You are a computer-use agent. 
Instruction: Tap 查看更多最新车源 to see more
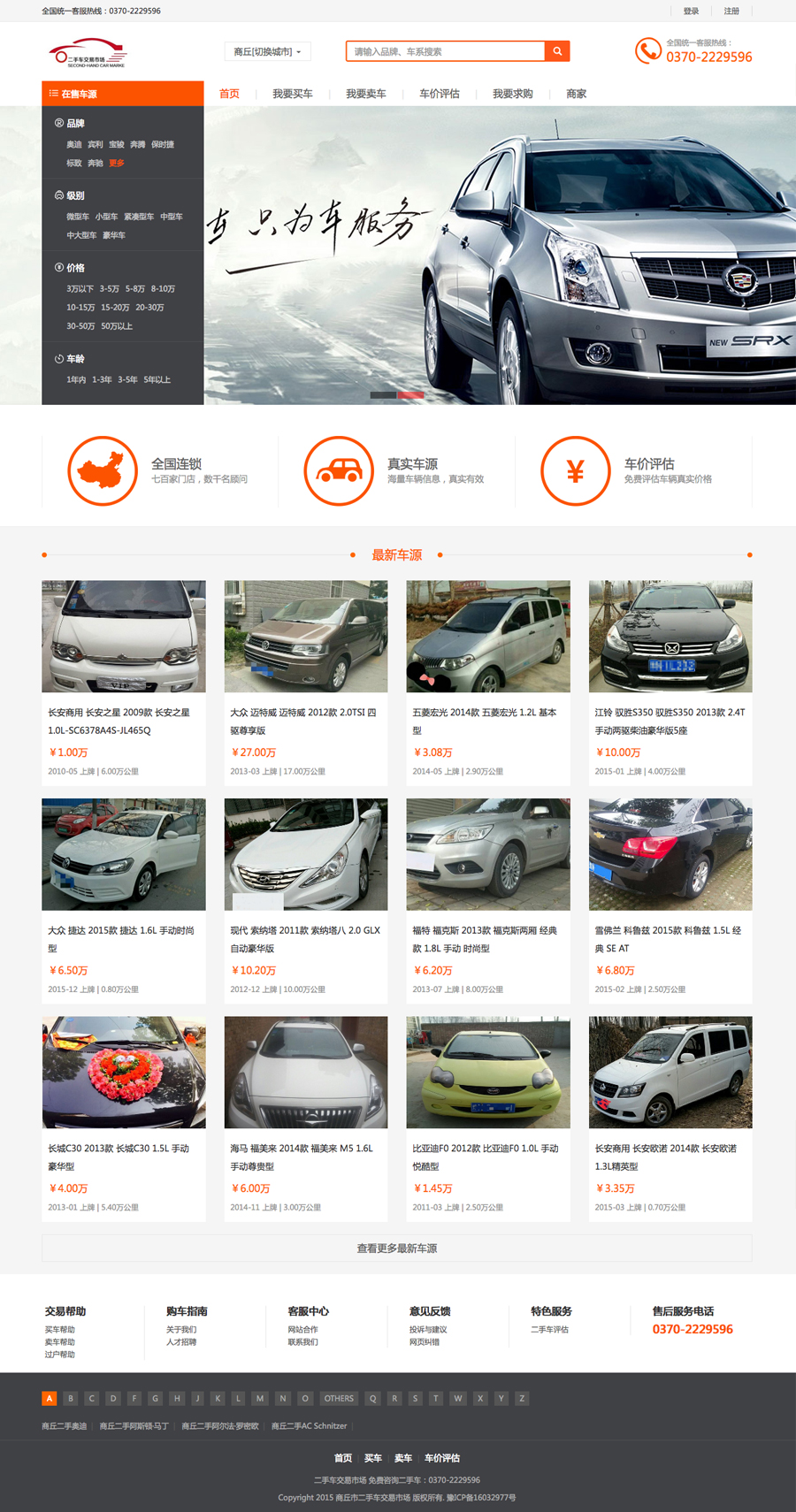396,1249
